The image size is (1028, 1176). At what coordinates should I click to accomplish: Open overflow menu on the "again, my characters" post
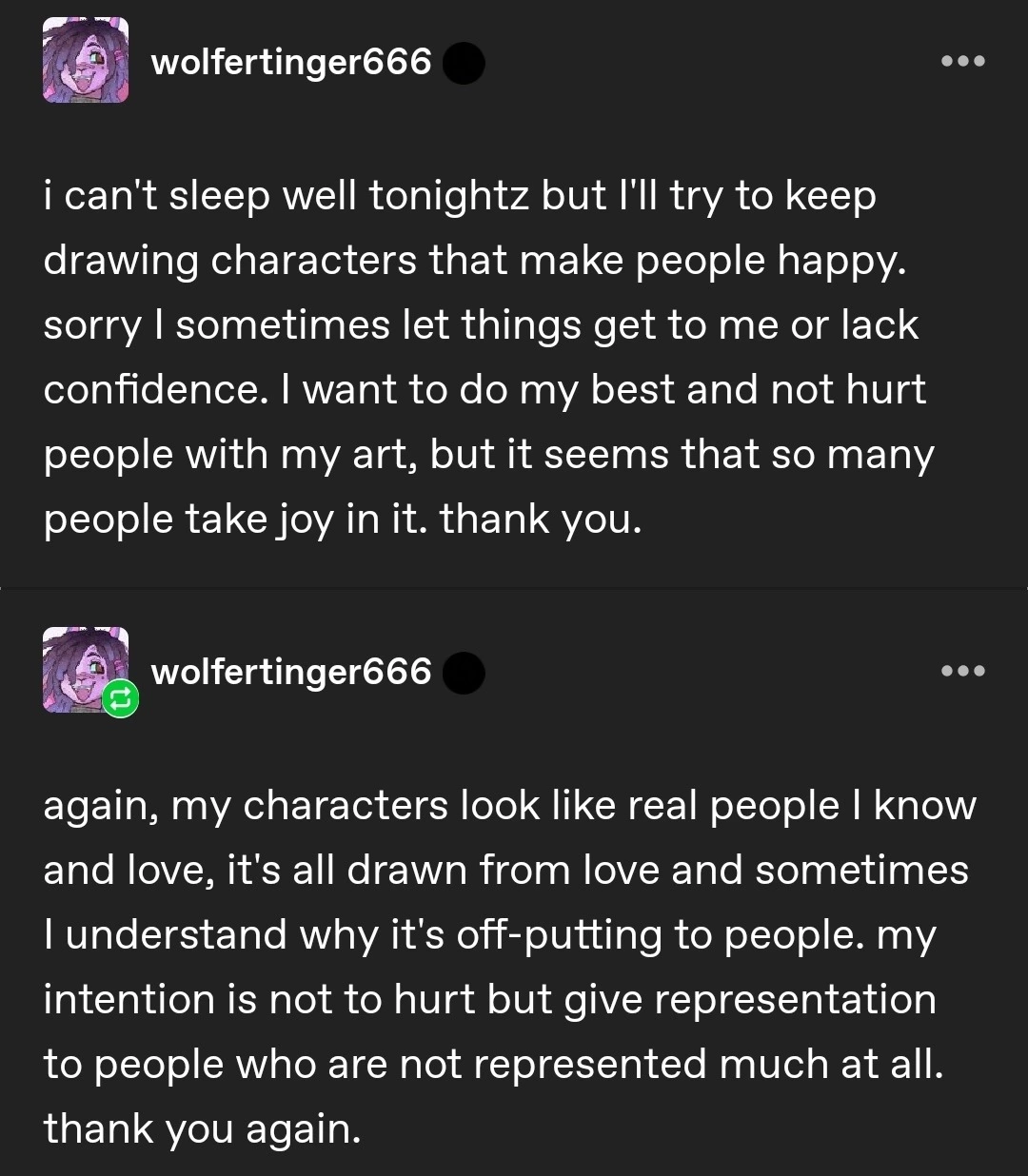coord(962,671)
